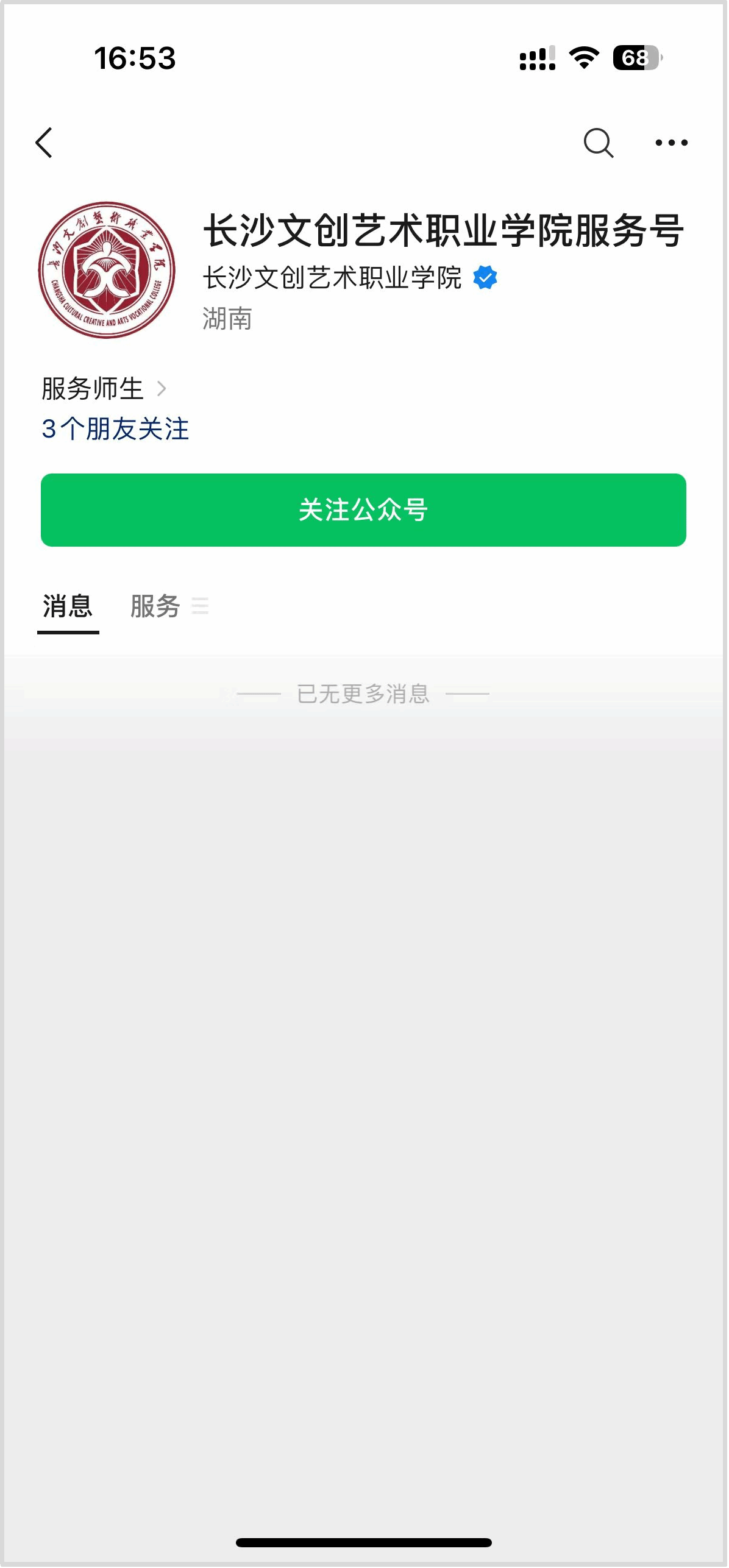Open the college logo avatar
729x1568 pixels.
[107, 270]
